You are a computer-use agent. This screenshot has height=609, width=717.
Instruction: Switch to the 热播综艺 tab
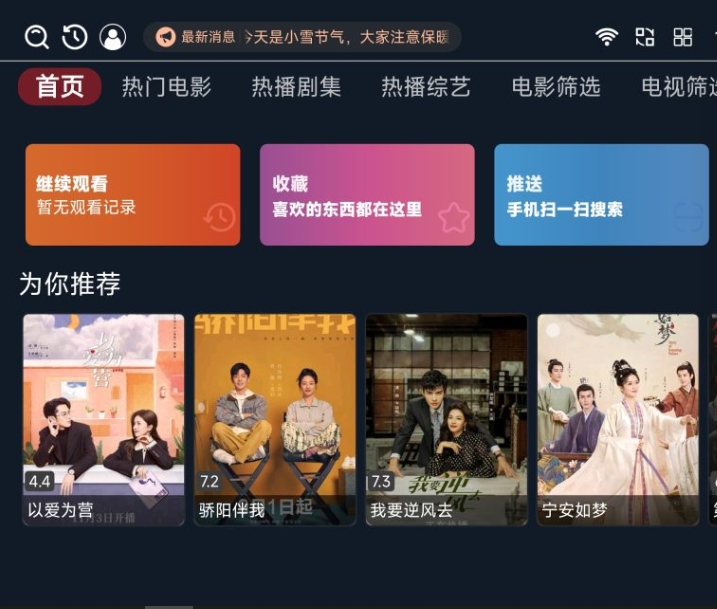click(x=426, y=87)
